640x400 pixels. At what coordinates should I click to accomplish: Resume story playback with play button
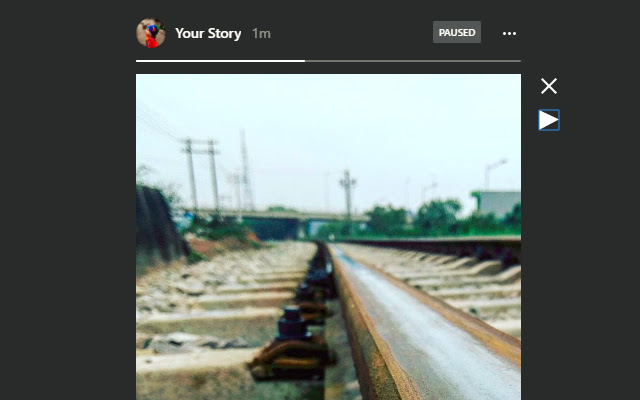tap(548, 120)
